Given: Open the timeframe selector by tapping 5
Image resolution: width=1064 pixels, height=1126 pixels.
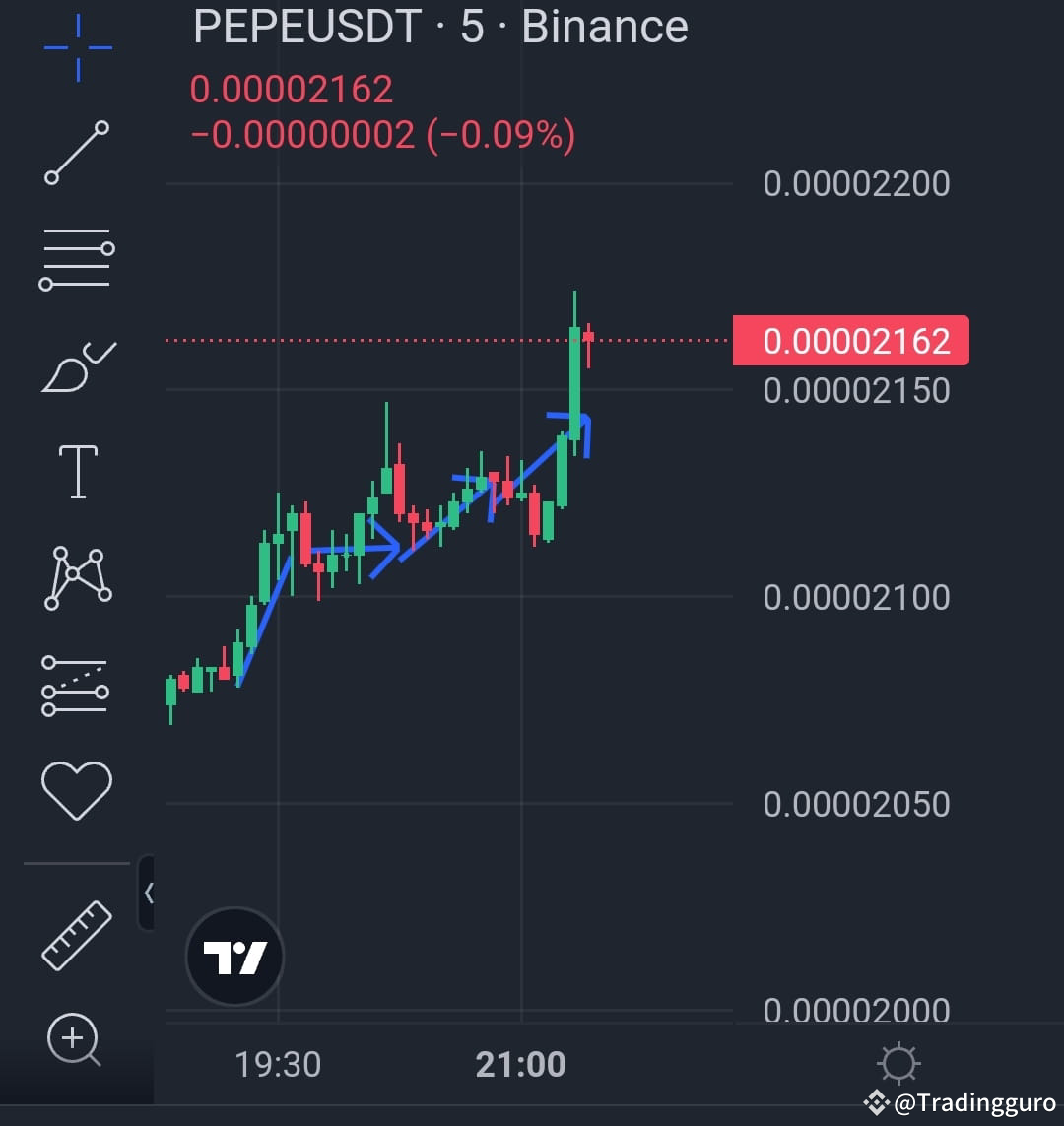Looking at the screenshot, I should pos(469,28).
